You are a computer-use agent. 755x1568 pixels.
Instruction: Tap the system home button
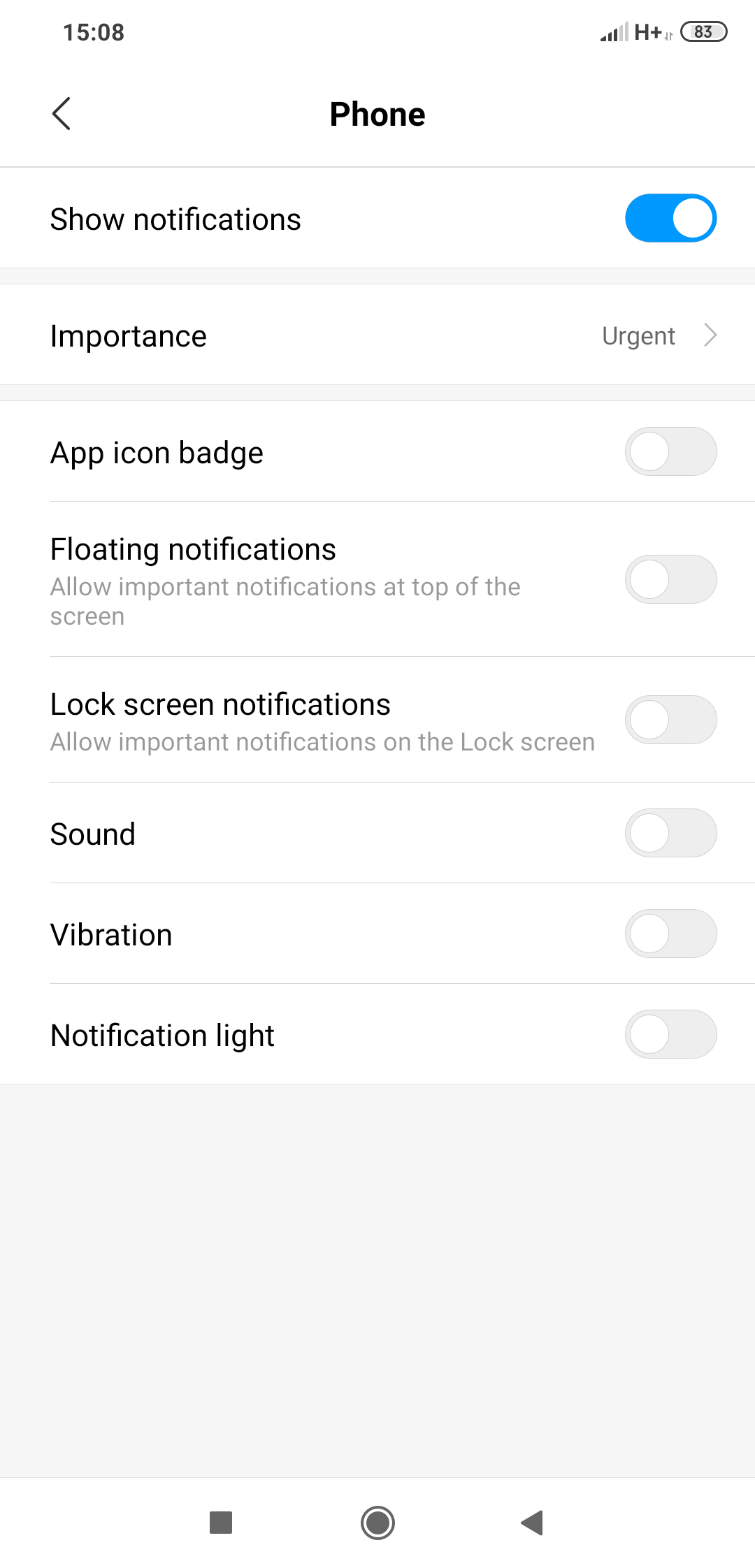pyautogui.click(x=377, y=1523)
